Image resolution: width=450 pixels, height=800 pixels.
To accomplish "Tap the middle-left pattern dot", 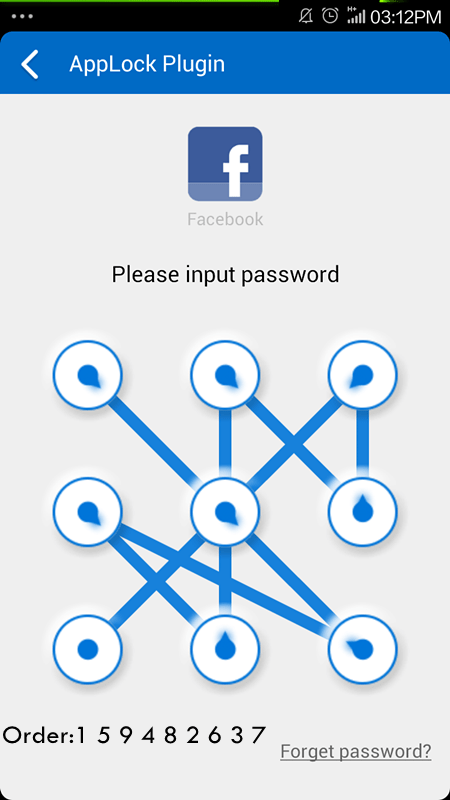I will click(88, 512).
